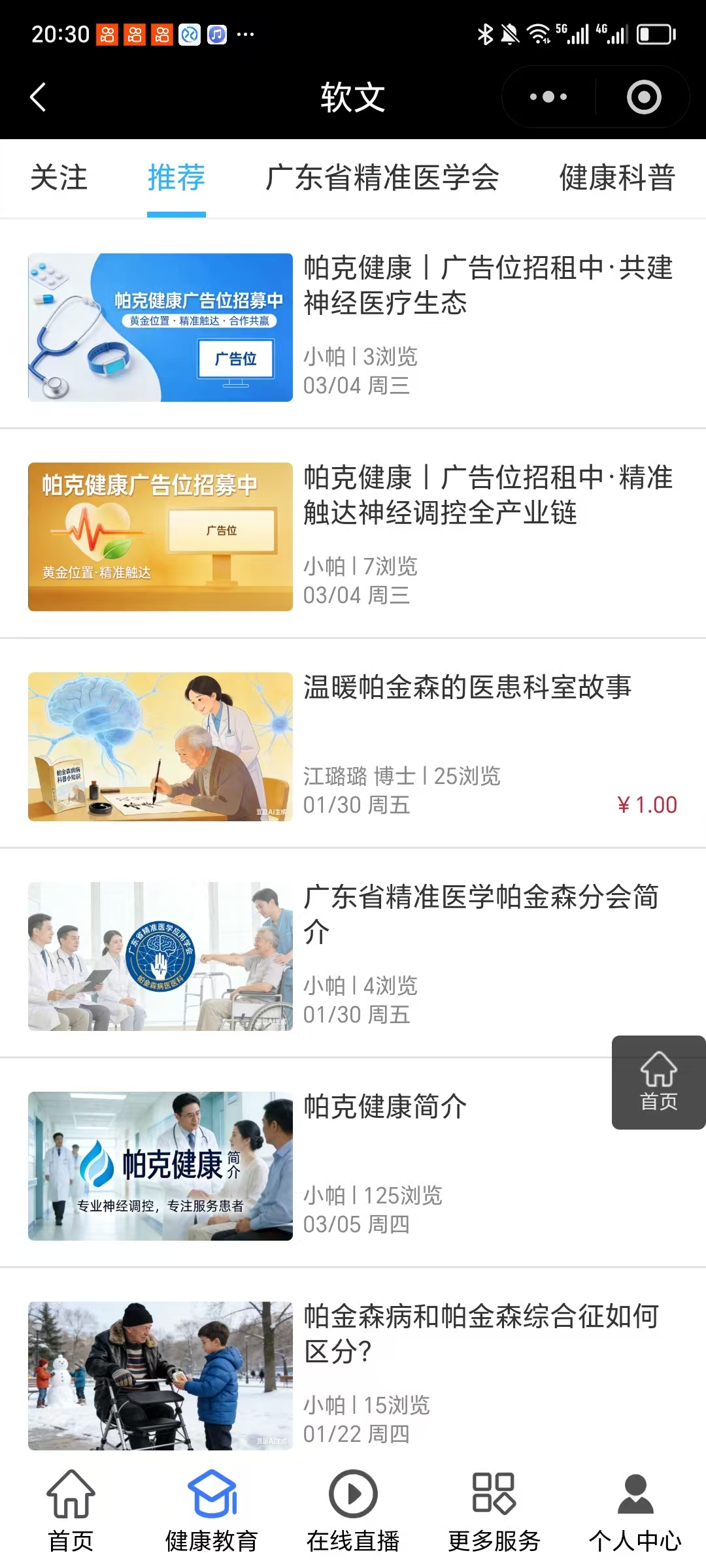Open 帕金森病和帕金森综合征如何区分？
Viewport: 706px width, 1568px height.
pos(481,1333)
